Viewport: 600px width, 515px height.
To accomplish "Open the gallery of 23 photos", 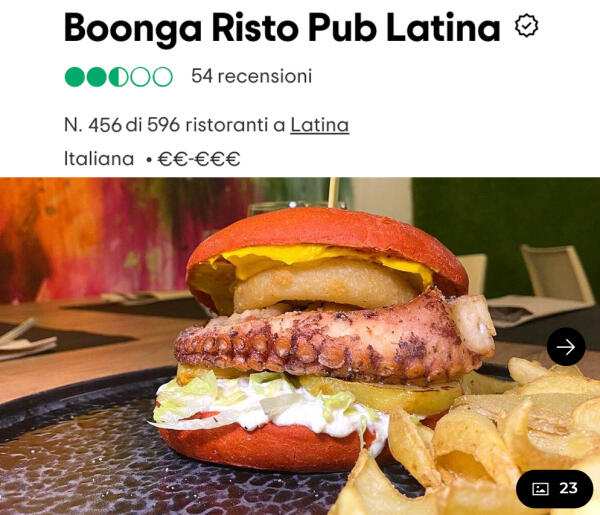I will click(555, 488).
